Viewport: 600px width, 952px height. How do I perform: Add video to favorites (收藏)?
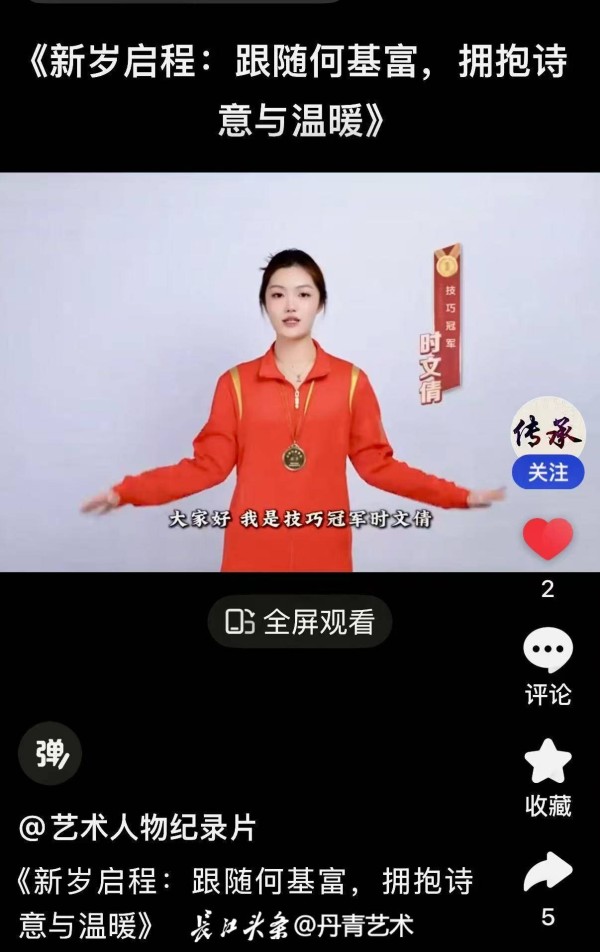548,763
